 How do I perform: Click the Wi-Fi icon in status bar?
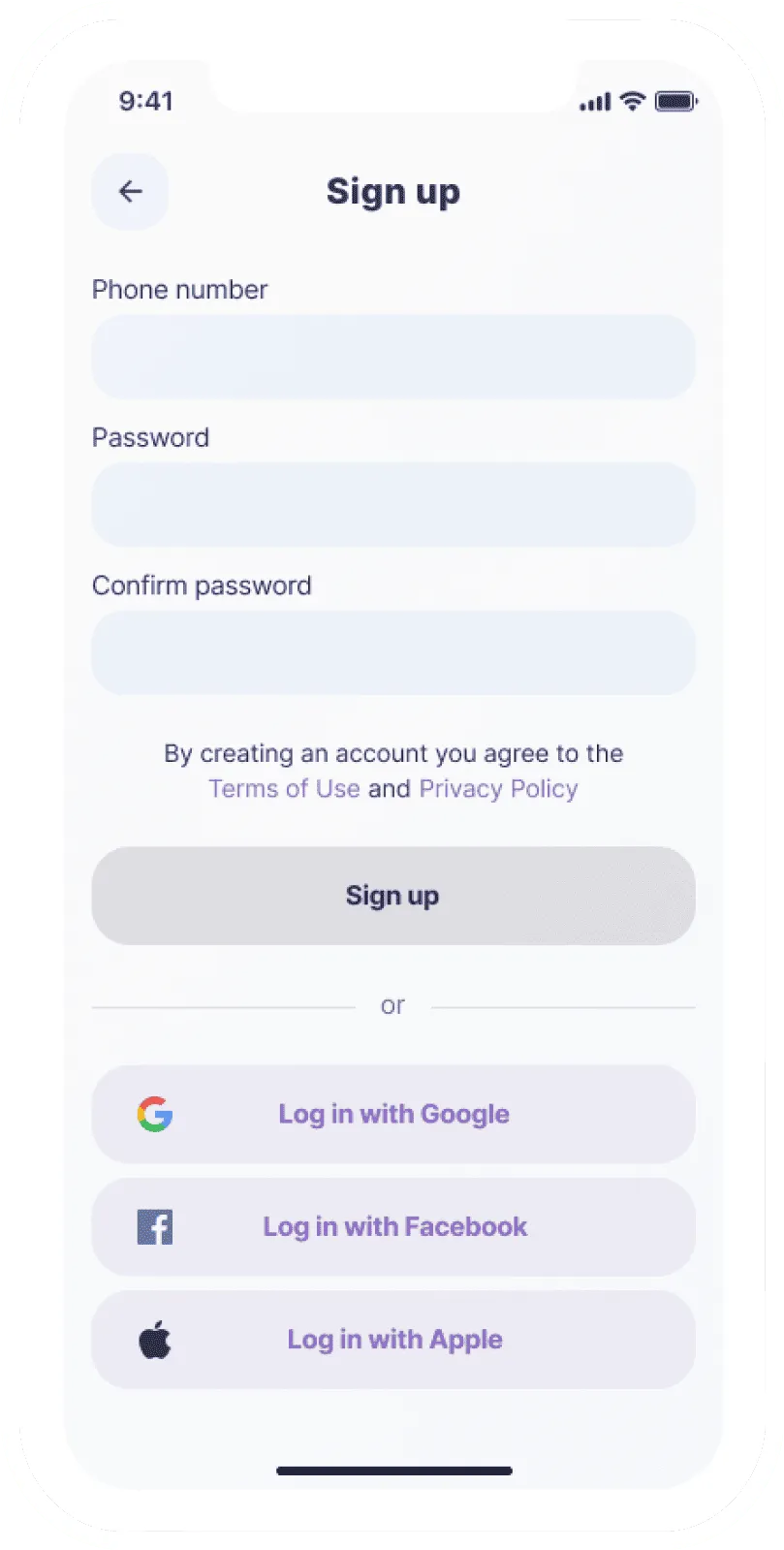point(633,100)
